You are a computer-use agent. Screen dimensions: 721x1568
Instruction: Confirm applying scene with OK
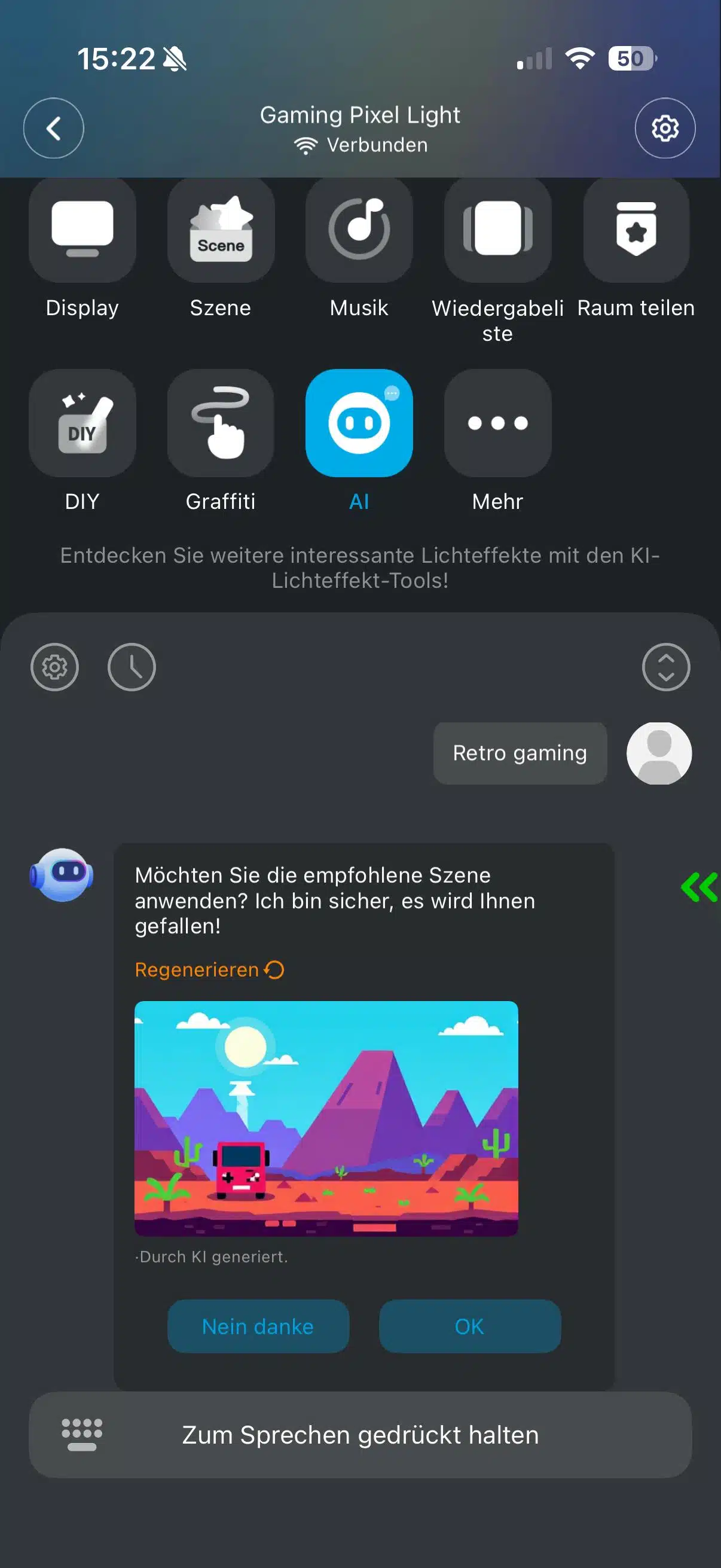click(x=469, y=1326)
